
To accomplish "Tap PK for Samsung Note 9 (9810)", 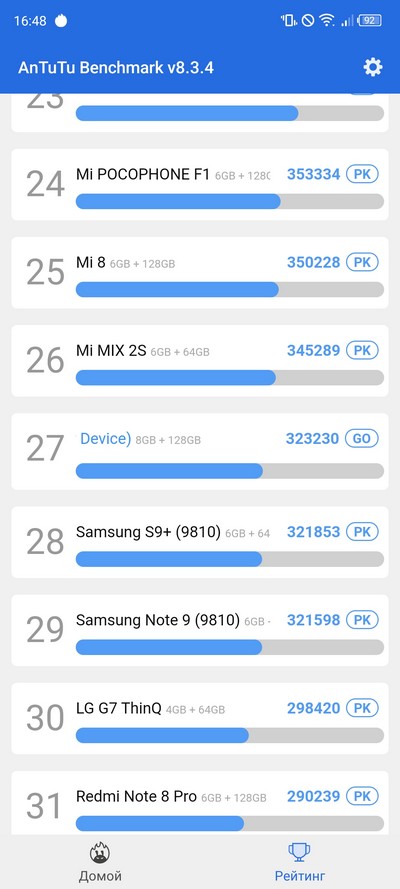I will pyautogui.click(x=362, y=620).
